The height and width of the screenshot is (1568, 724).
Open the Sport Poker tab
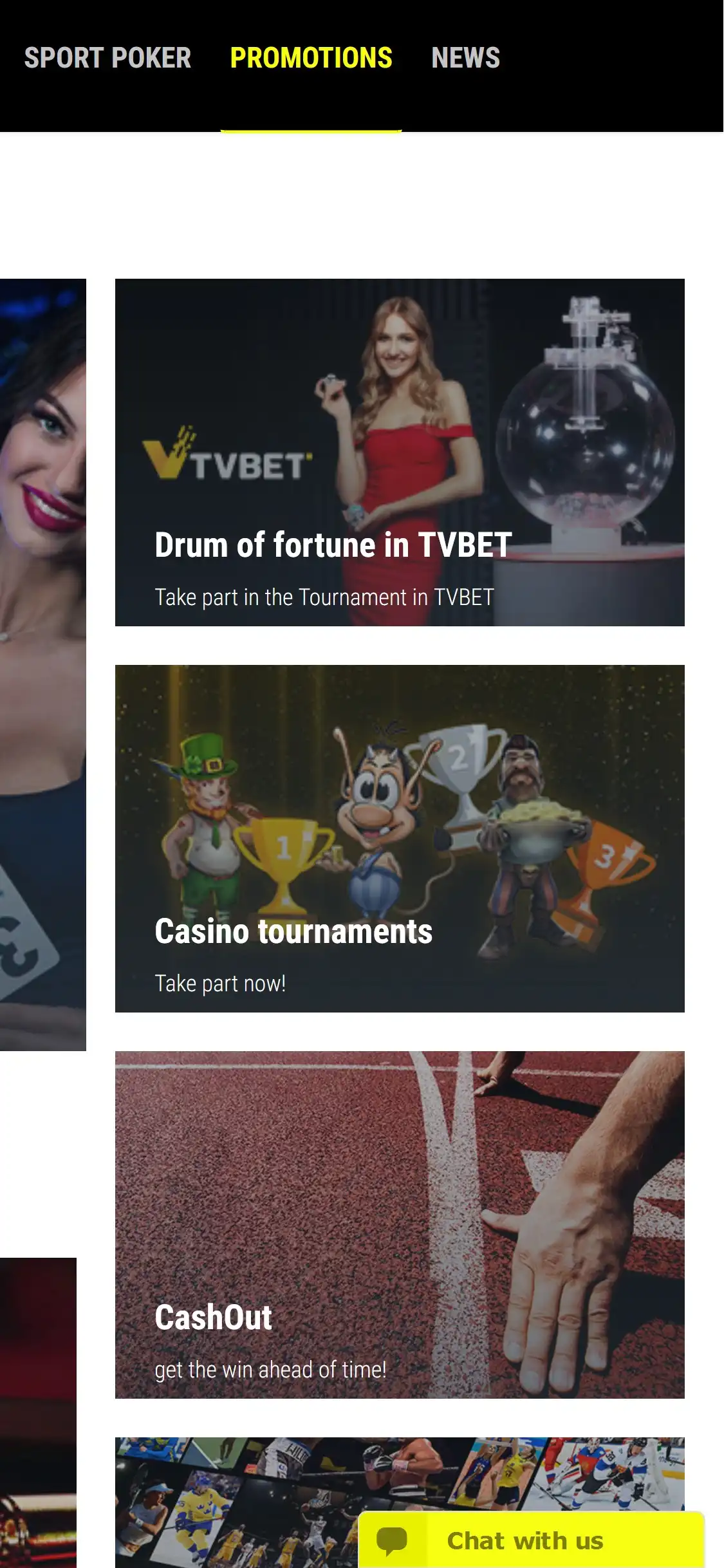107,58
